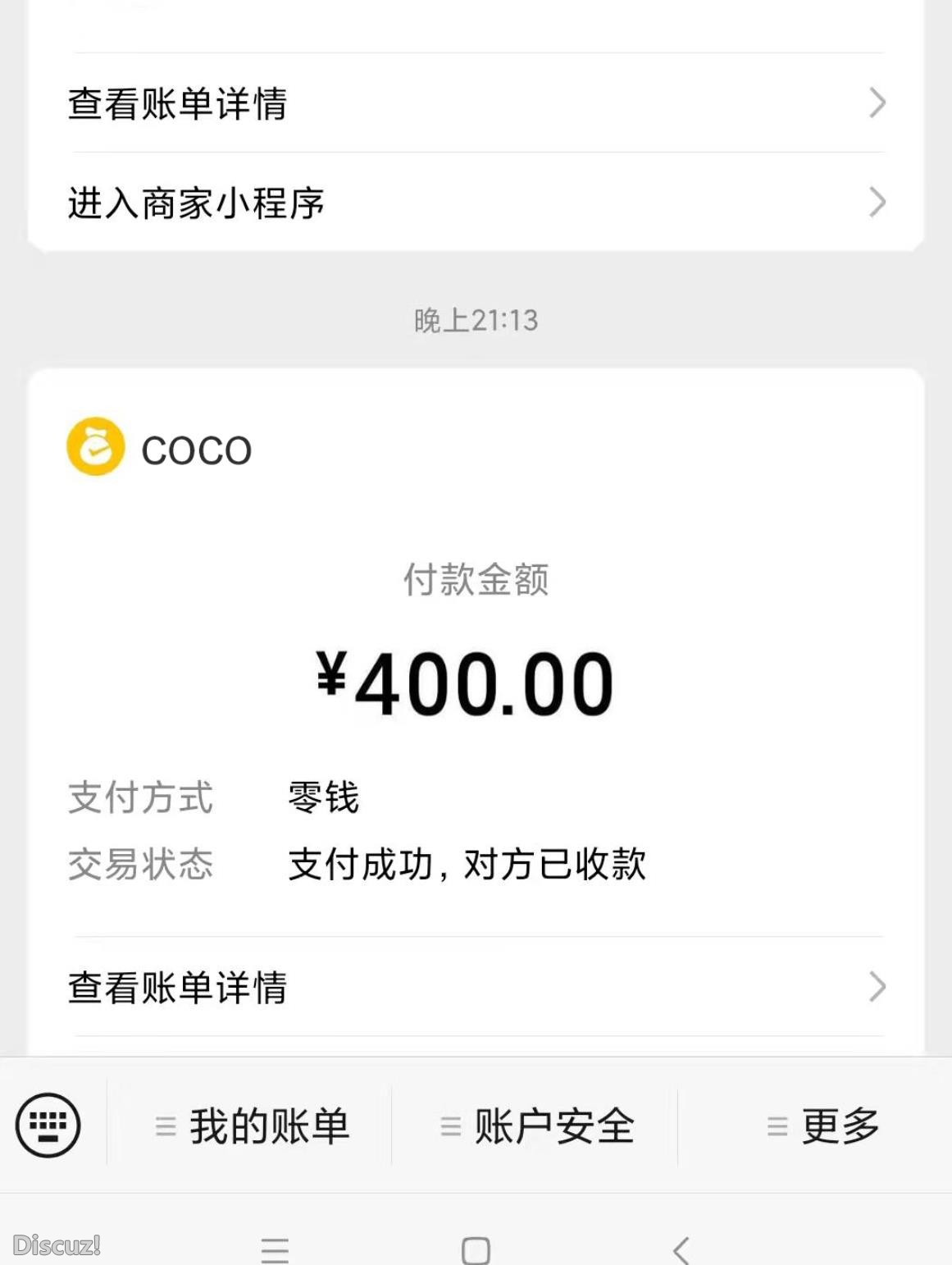This screenshot has height=1265, width=952.
Task: Open the 我的账单 menu
Action: click(269, 1126)
